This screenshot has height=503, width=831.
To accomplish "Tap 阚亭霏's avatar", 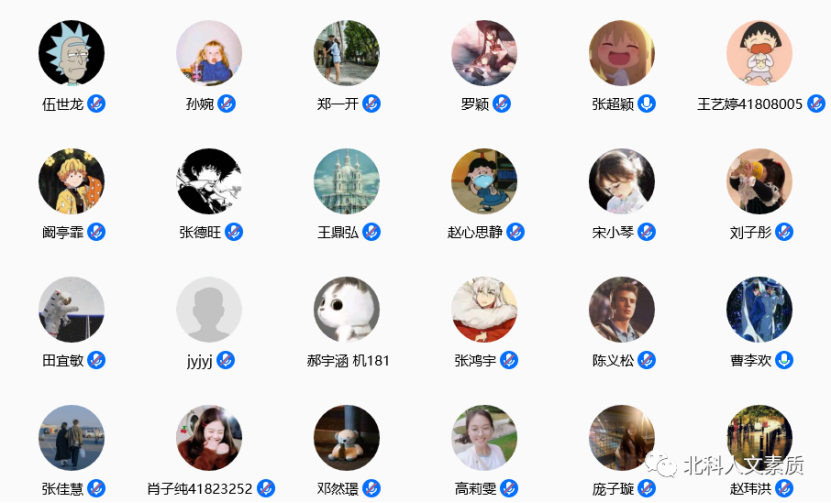I will point(71,182).
